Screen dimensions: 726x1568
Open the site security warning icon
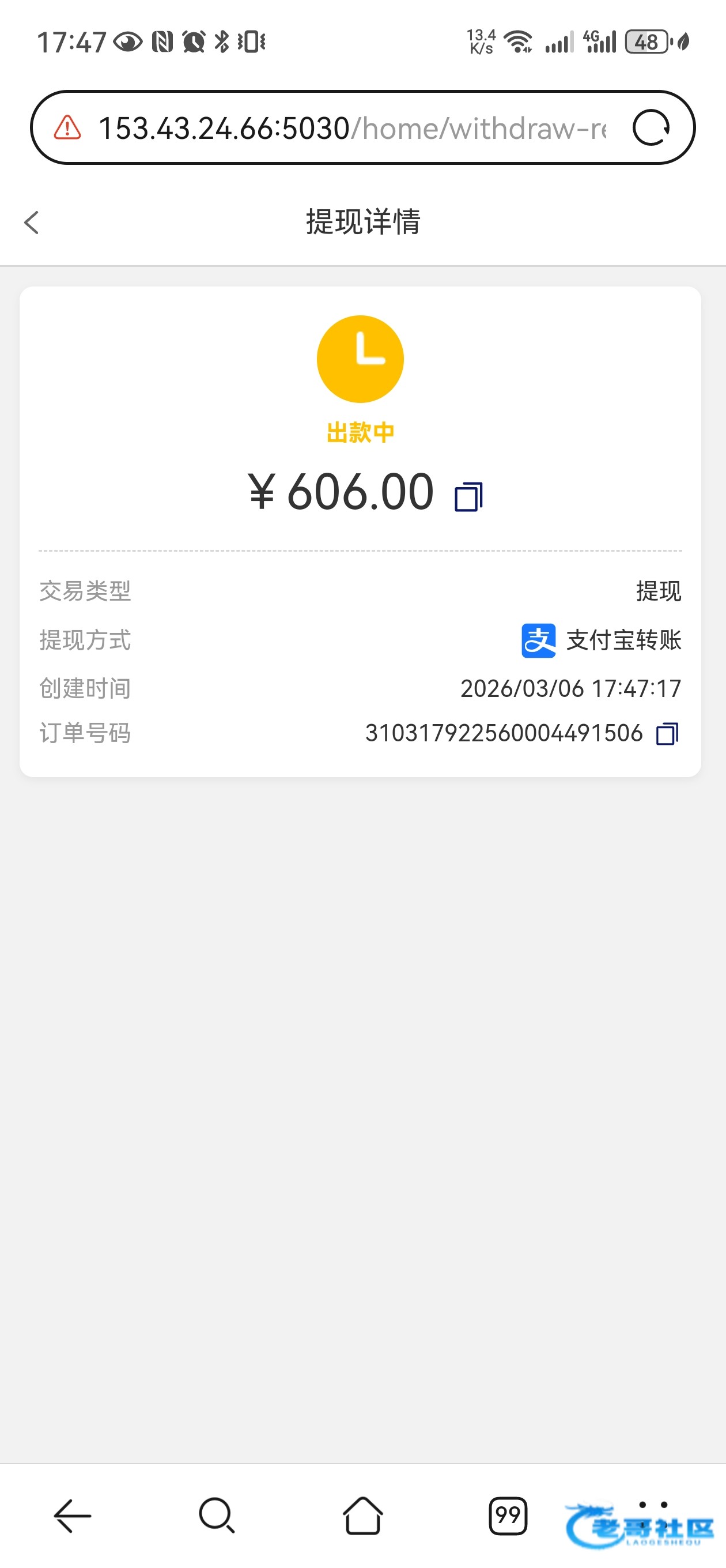pyautogui.click(x=67, y=128)
